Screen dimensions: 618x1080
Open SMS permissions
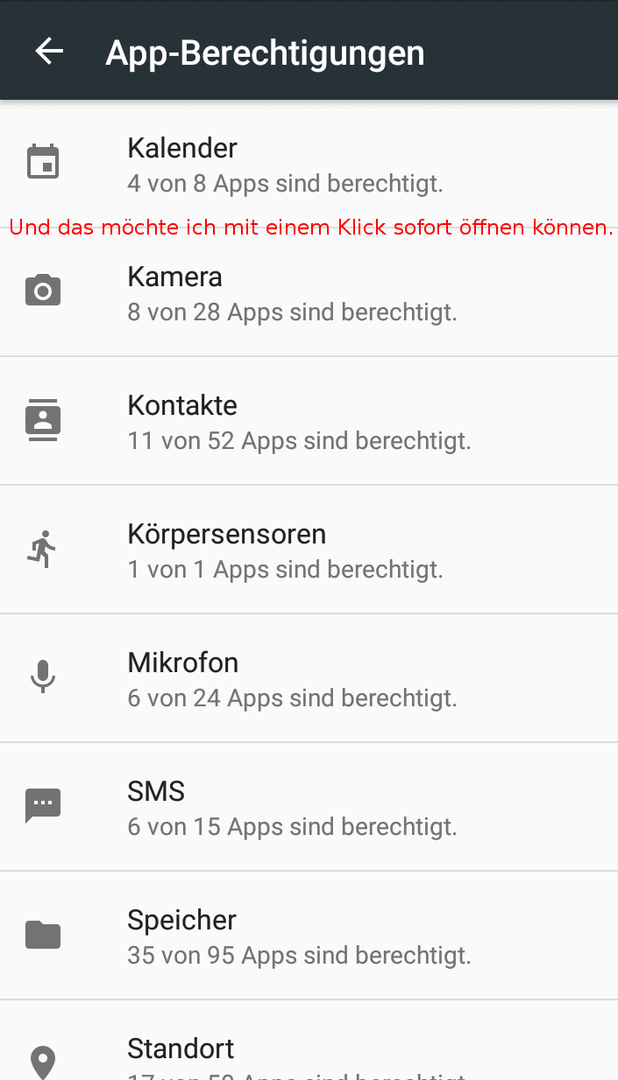click(309, 807)
